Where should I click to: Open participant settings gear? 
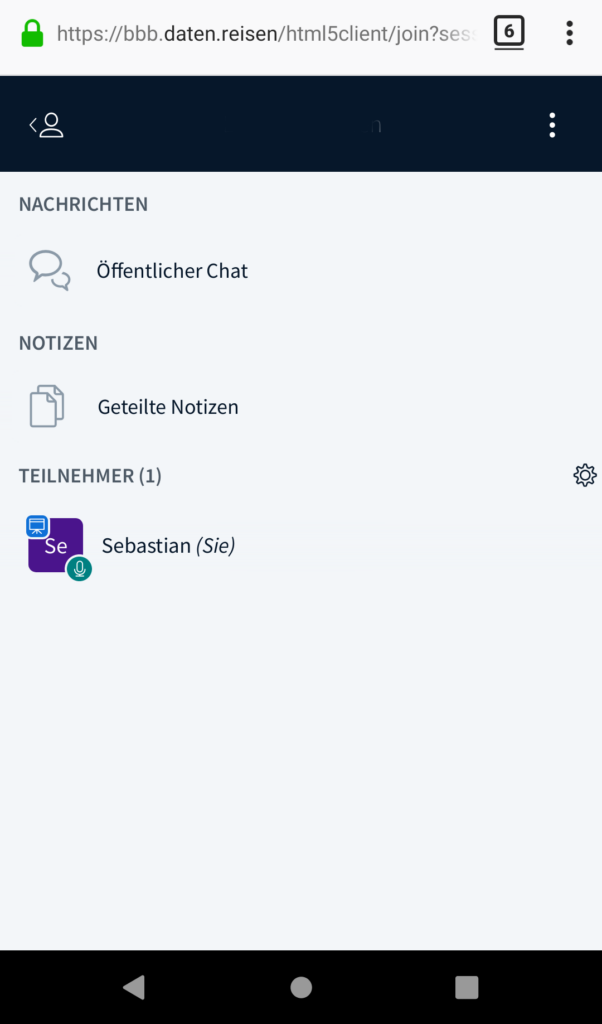[584, 475]
